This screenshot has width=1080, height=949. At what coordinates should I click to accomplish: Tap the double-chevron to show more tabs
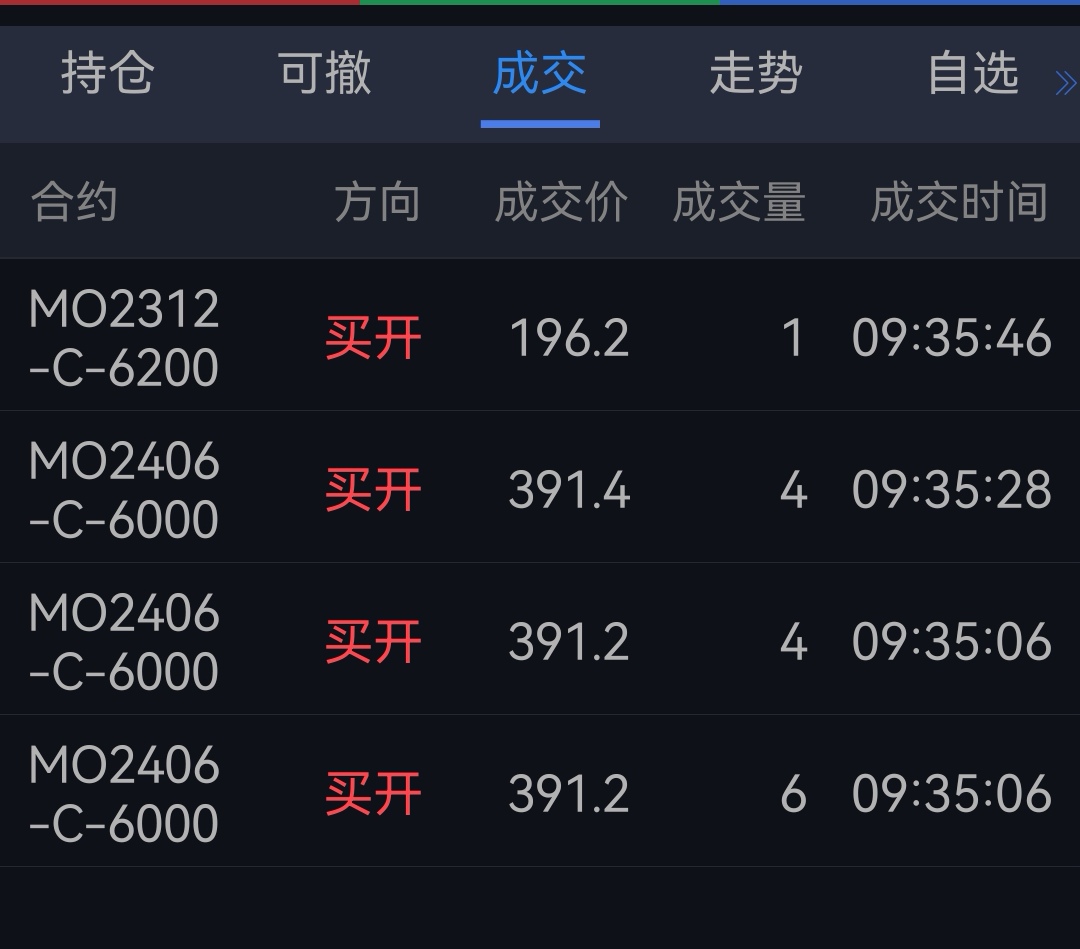pos(1065,83)
